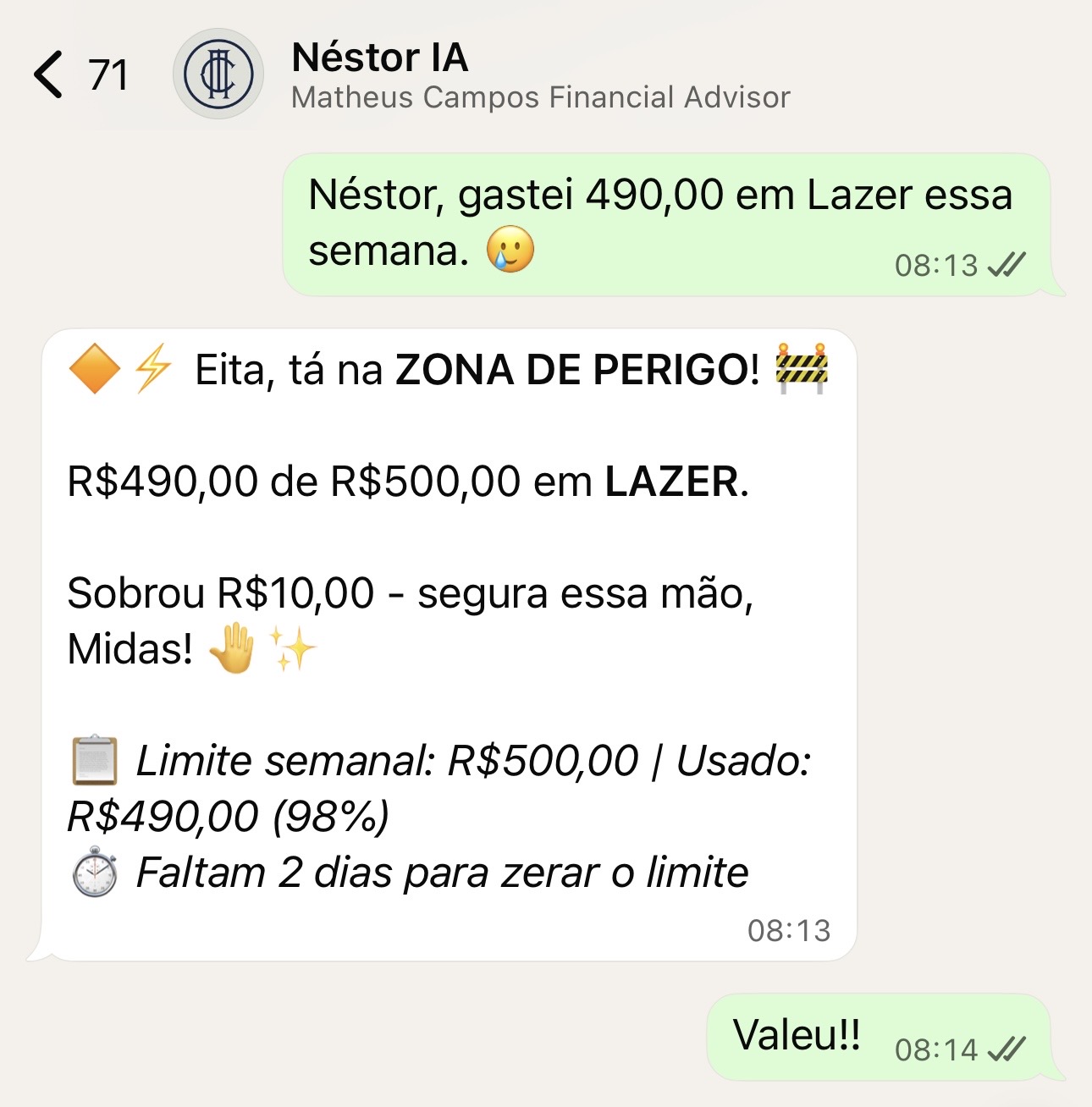Tap the clipboard emoji before Limite semanal

(93, 761)
